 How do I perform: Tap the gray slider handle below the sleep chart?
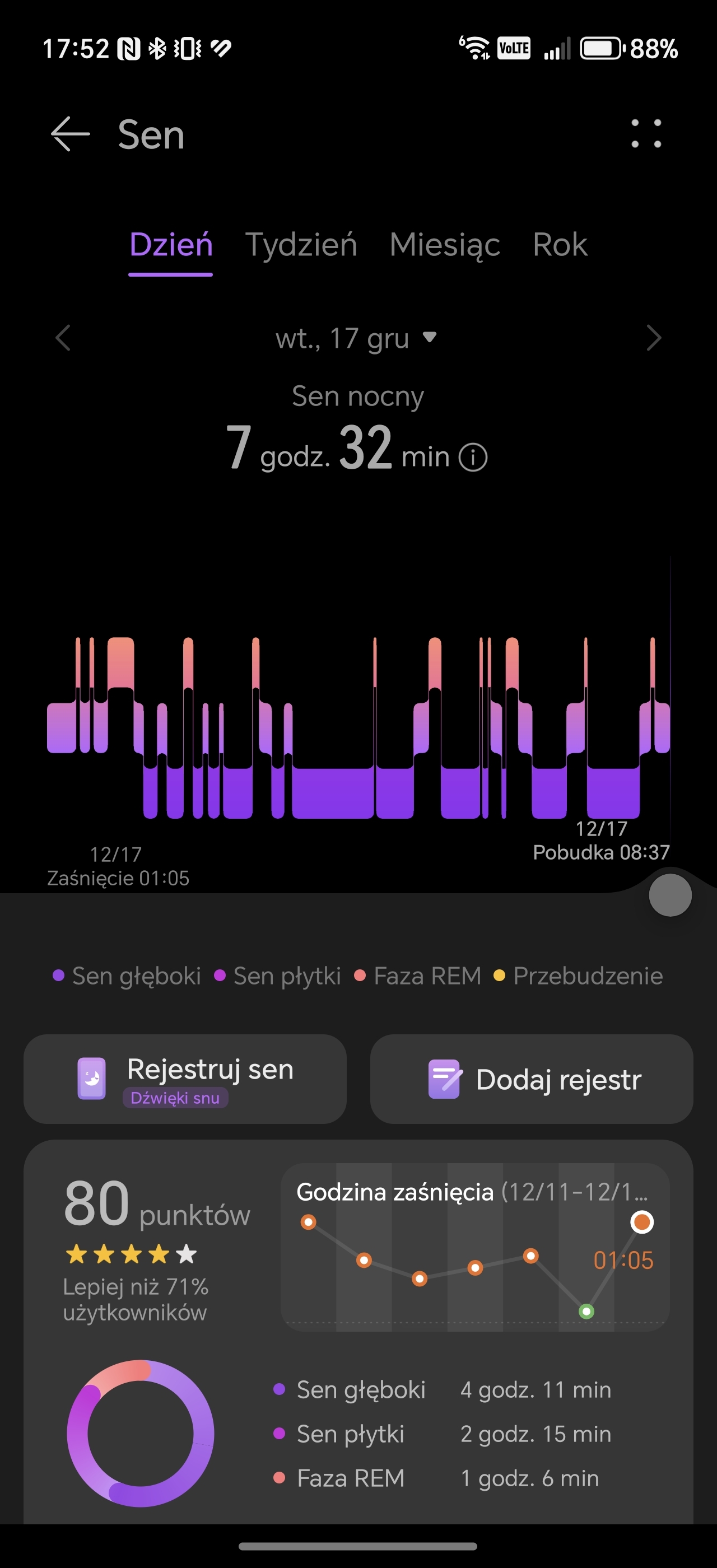(x=670, y=895)
